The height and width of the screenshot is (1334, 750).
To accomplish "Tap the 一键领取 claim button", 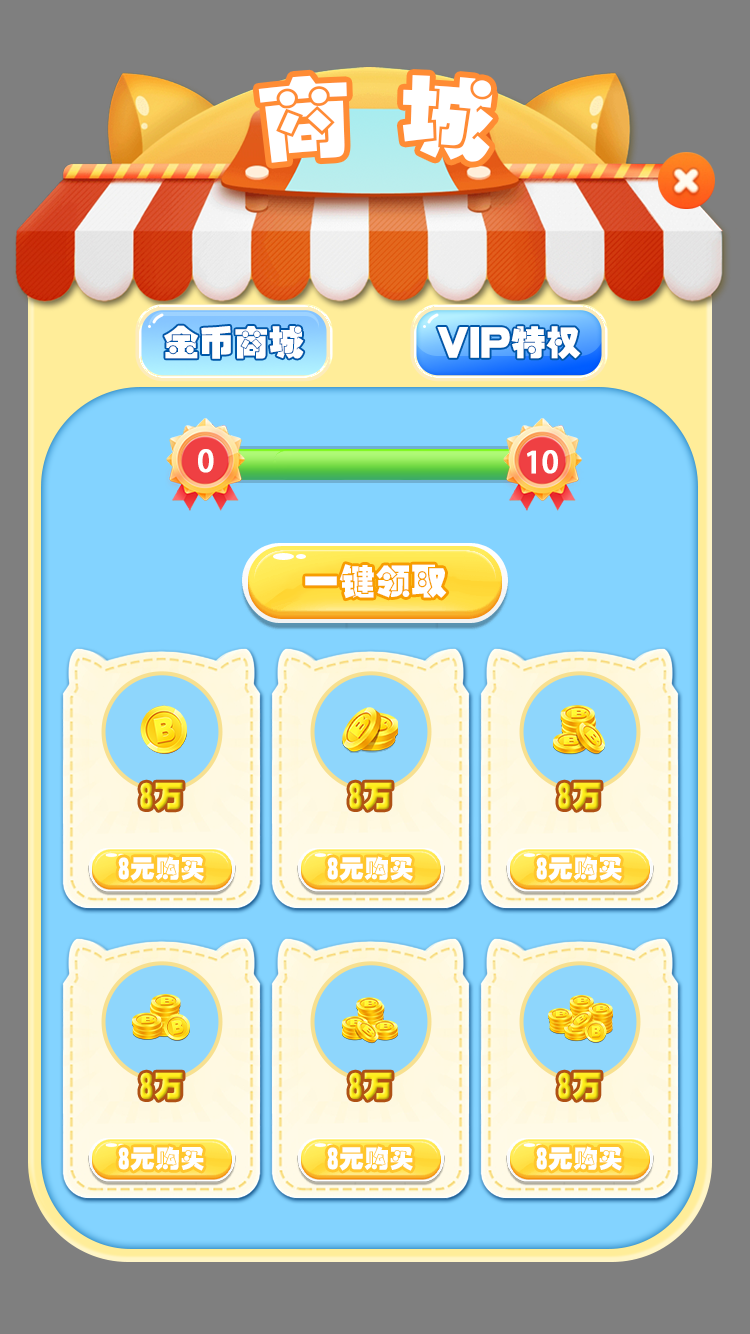I will [x=374, y=582].
